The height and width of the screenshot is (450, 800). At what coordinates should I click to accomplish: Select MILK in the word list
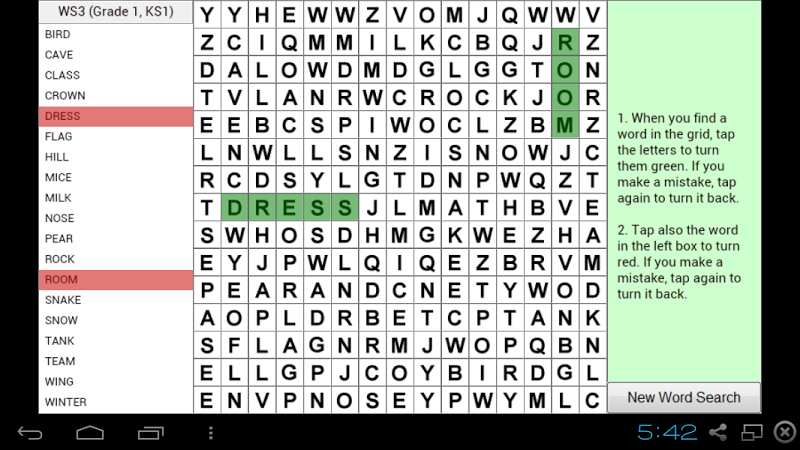pos(115,198)
